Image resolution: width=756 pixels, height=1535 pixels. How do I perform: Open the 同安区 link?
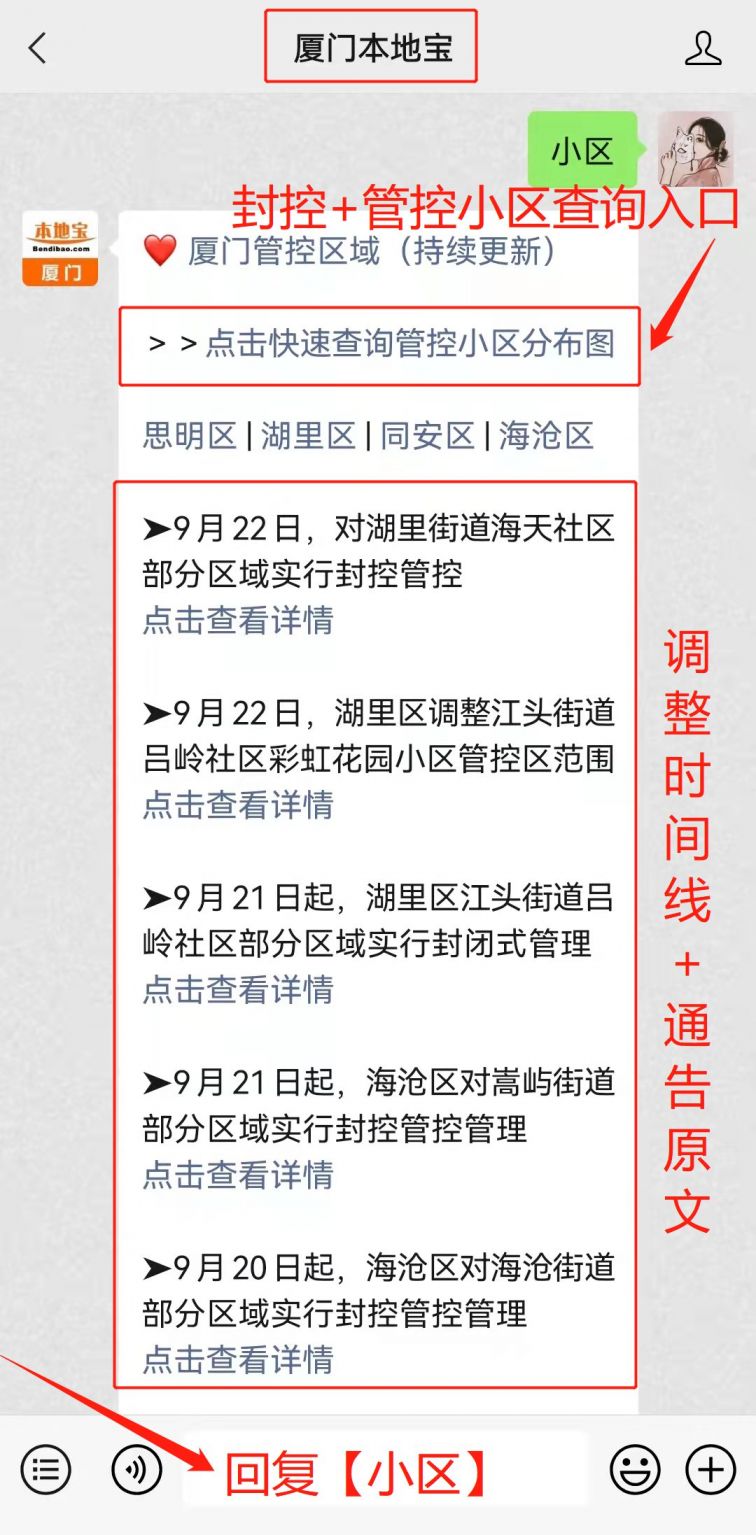coord(427,436)
